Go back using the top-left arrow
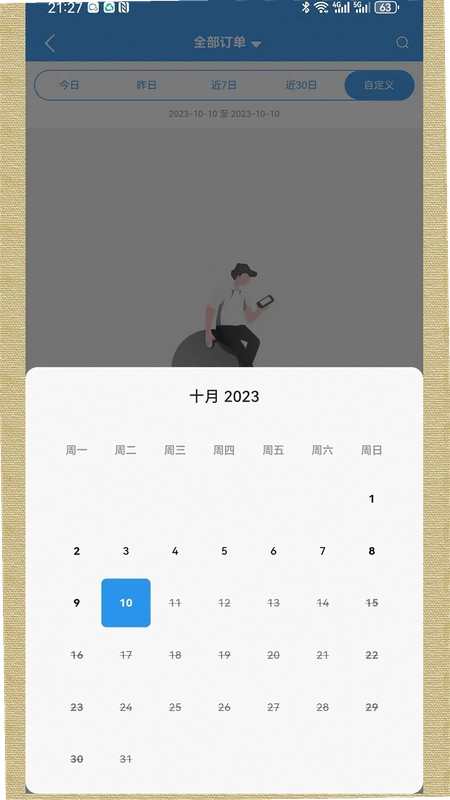This screenshot has width=450, height=800. click(49, 43)
